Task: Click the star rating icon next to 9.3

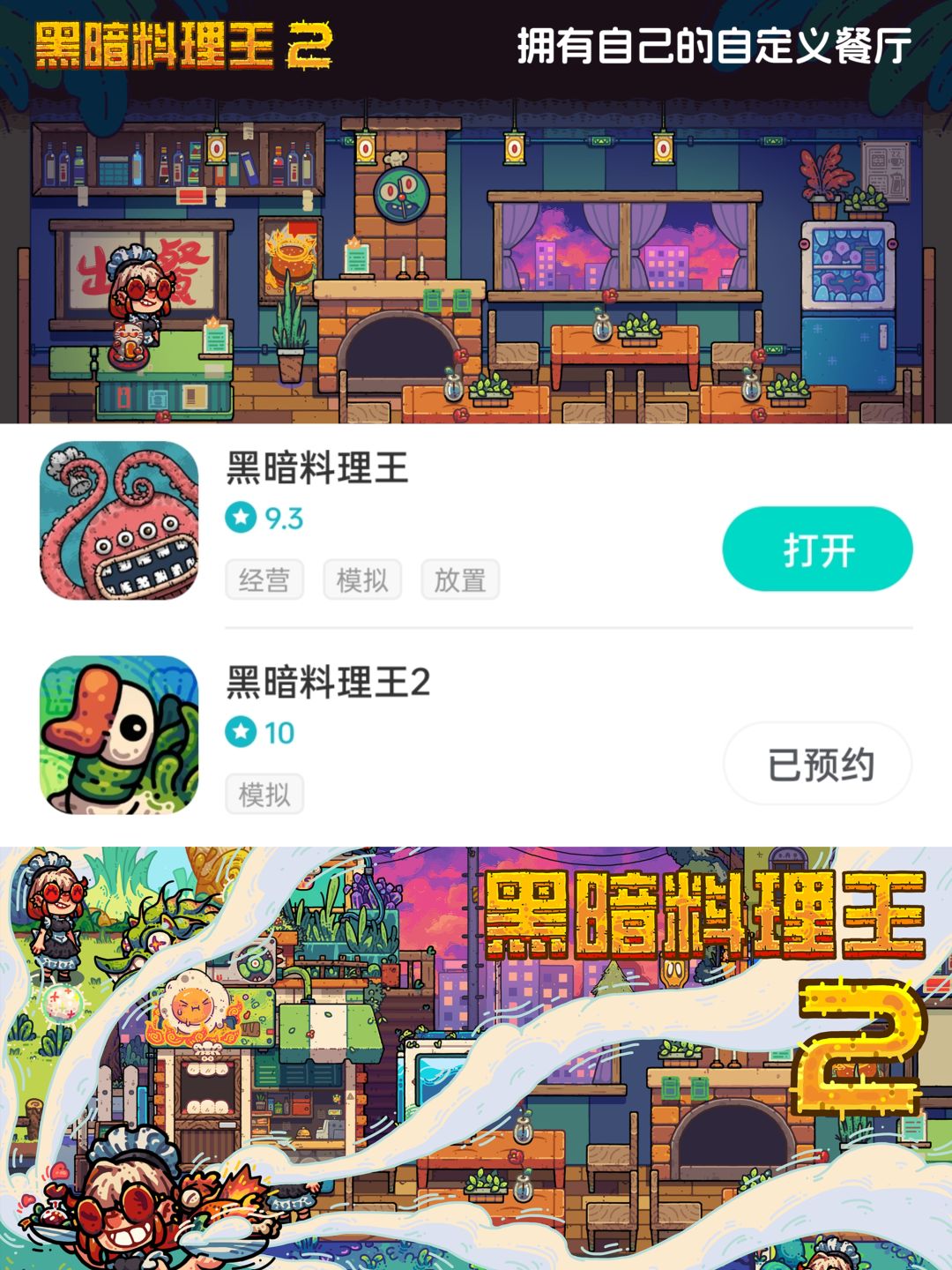Action: coord(239,519)
